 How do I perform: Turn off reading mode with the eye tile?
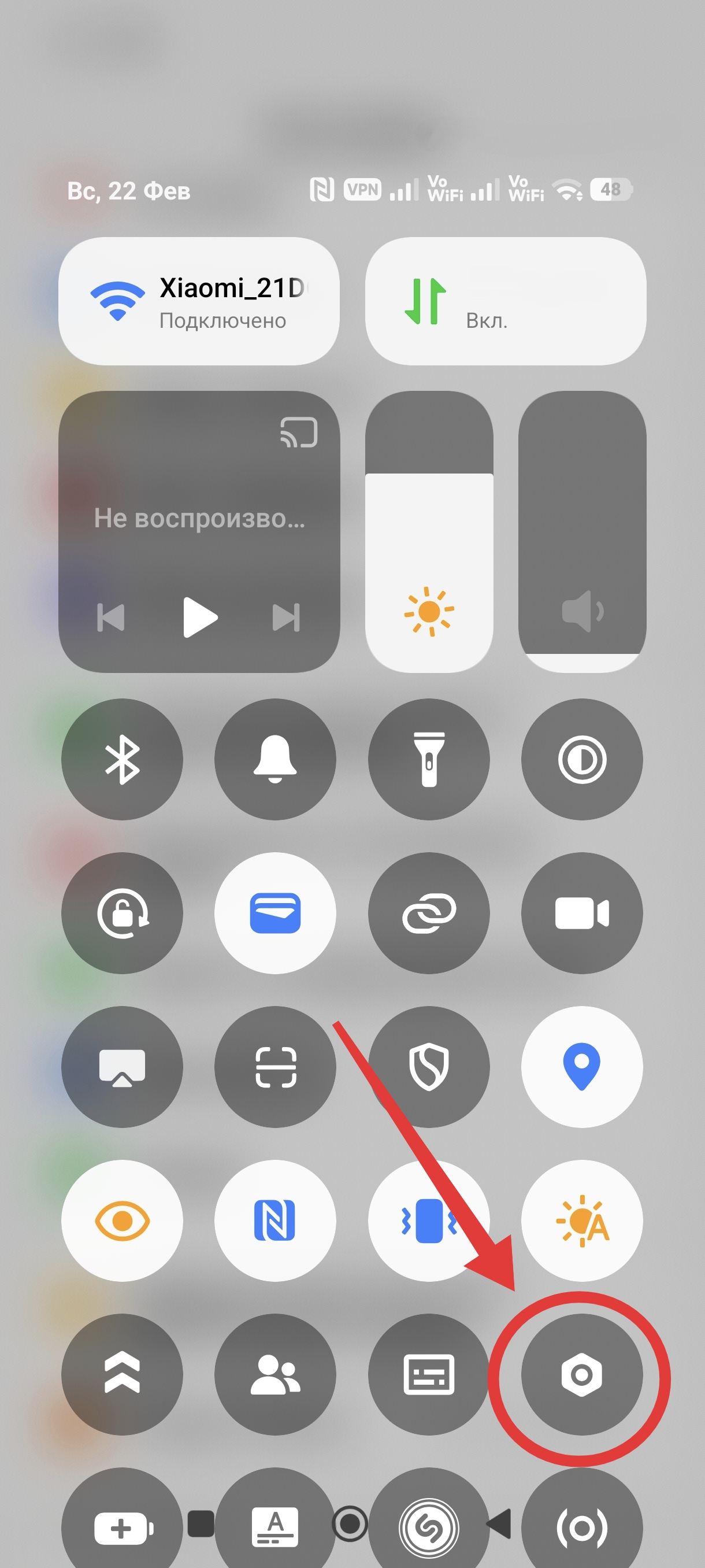pos(123,1220)
